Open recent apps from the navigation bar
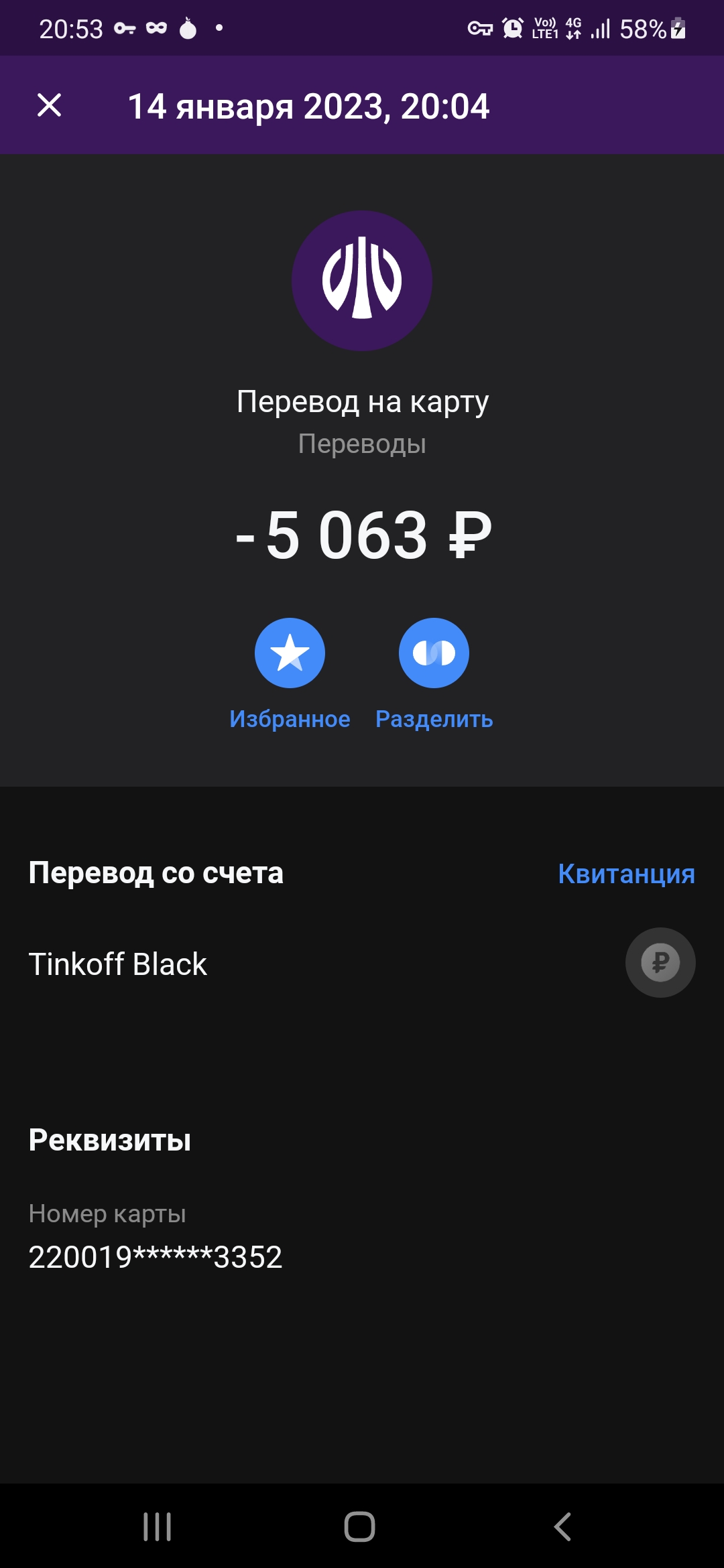724x1568 pixels. pyautogui.click(x=158, y=1526)
